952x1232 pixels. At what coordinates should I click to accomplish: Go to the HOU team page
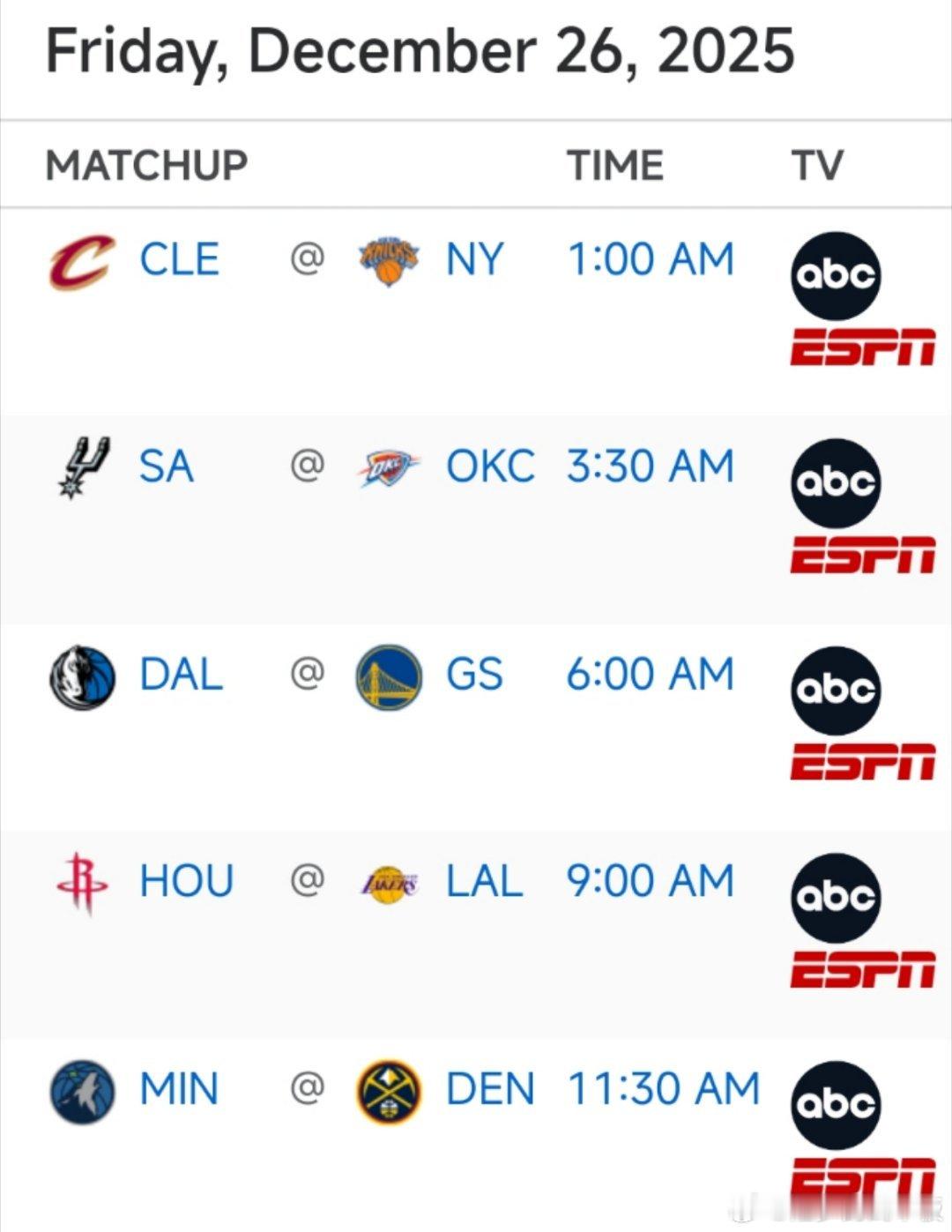186,881
